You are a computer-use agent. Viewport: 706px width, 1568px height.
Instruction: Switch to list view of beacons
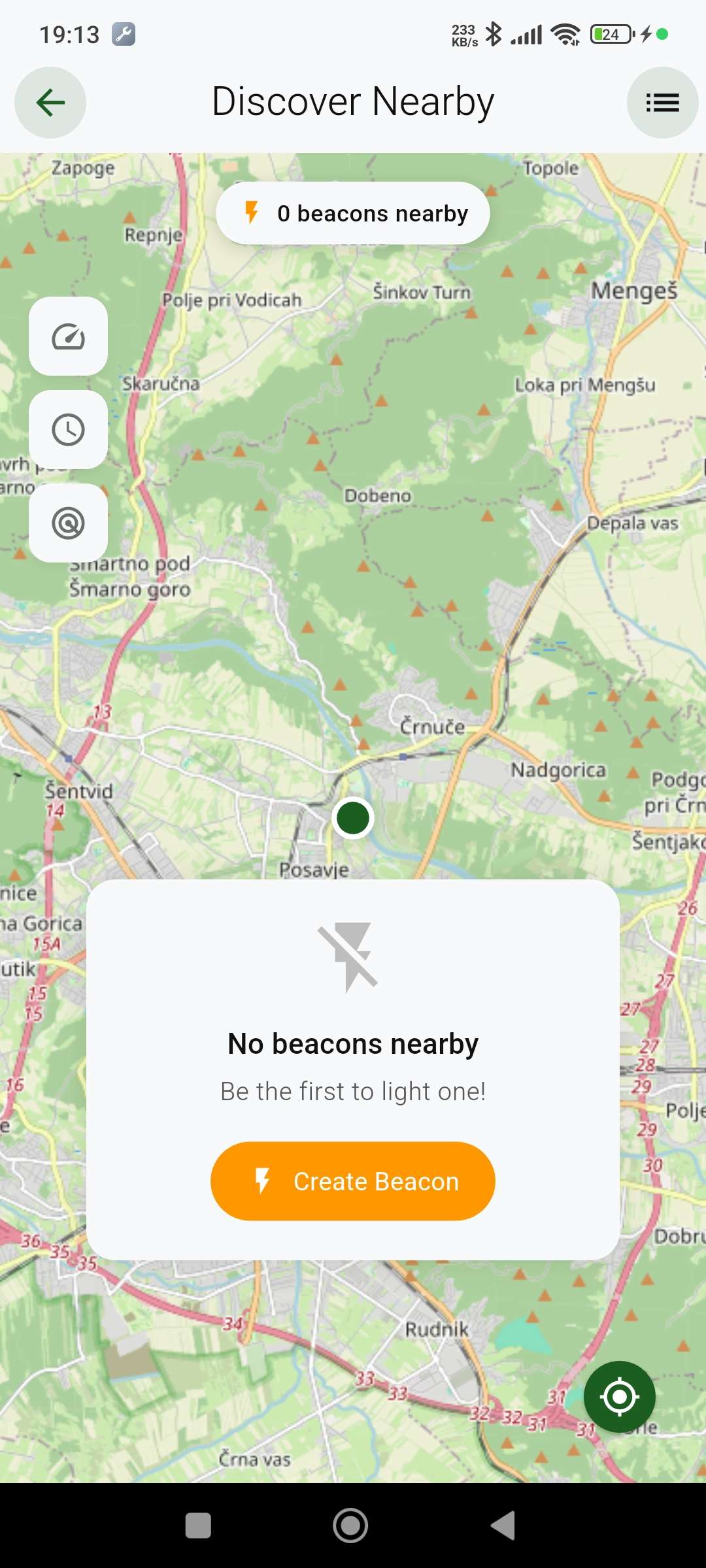point(662,102)
